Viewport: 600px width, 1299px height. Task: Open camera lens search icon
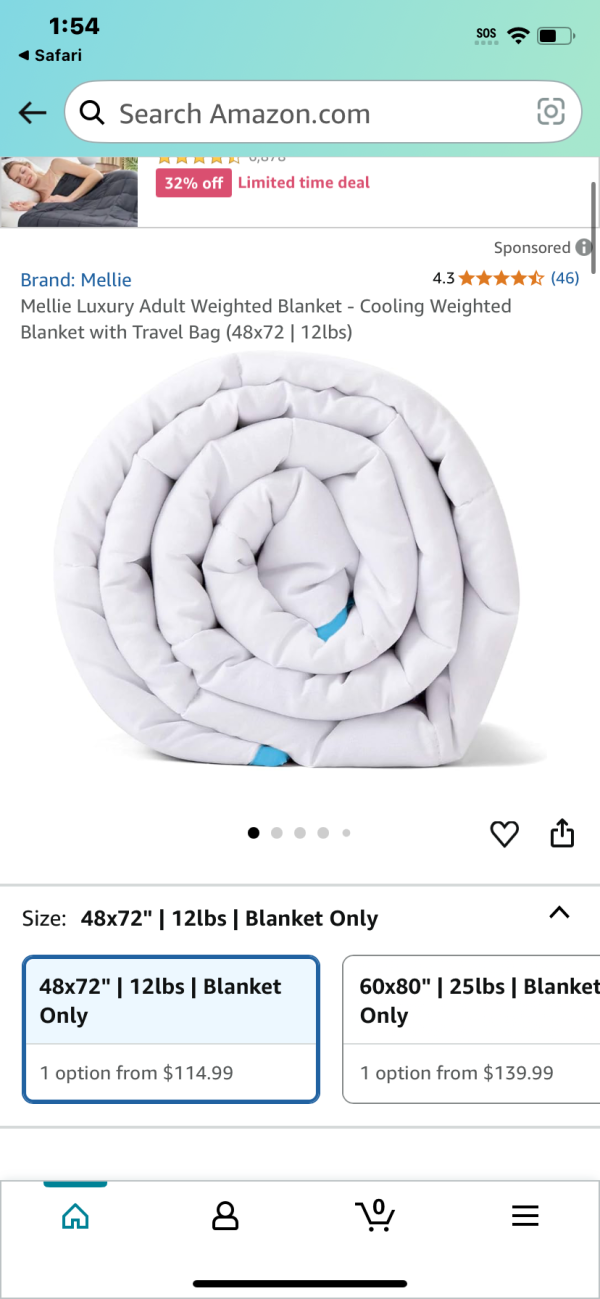click(551, 112)
